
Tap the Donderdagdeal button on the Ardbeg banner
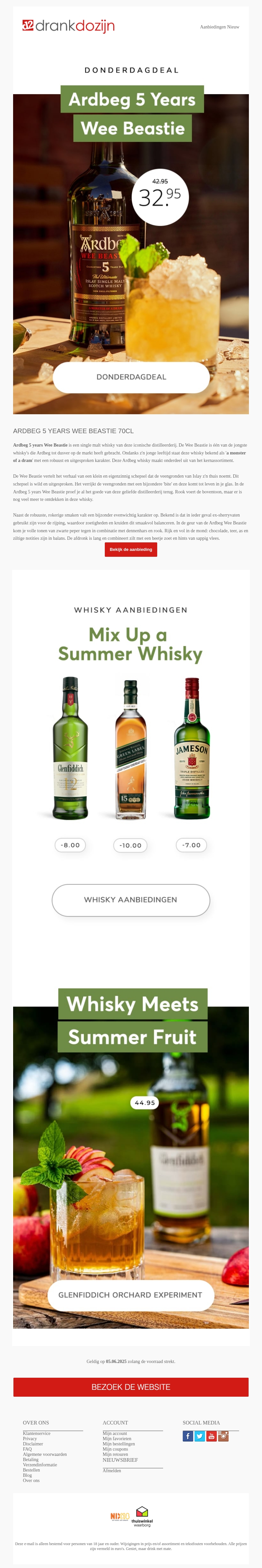(131, 377)
